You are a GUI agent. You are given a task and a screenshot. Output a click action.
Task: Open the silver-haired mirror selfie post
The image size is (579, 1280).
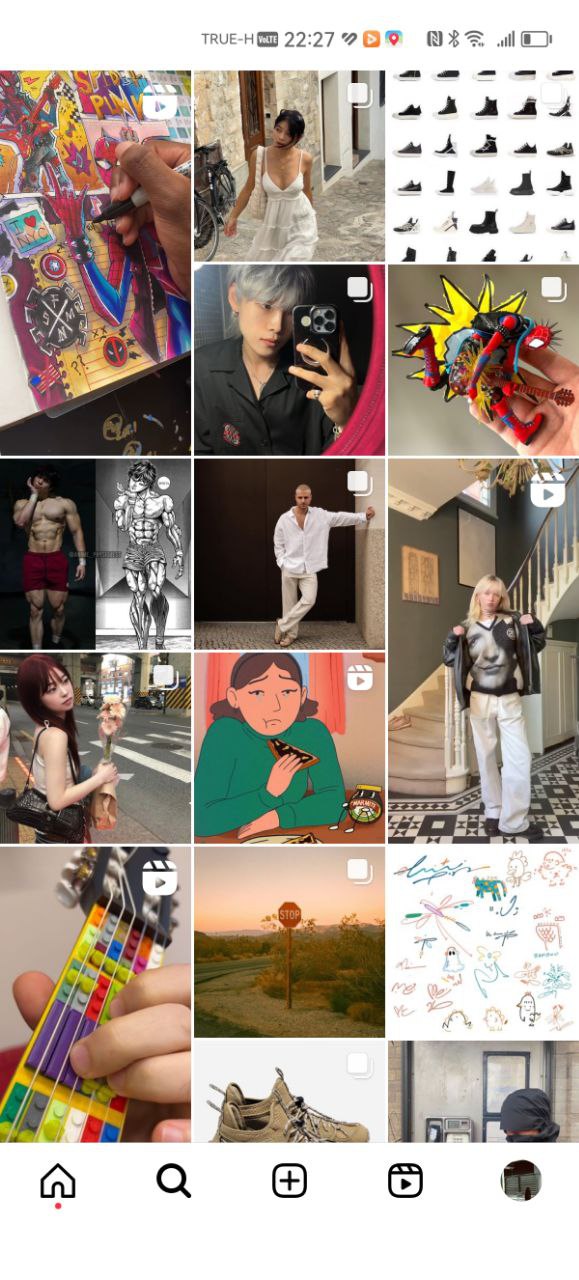click(x=289, y=360)
